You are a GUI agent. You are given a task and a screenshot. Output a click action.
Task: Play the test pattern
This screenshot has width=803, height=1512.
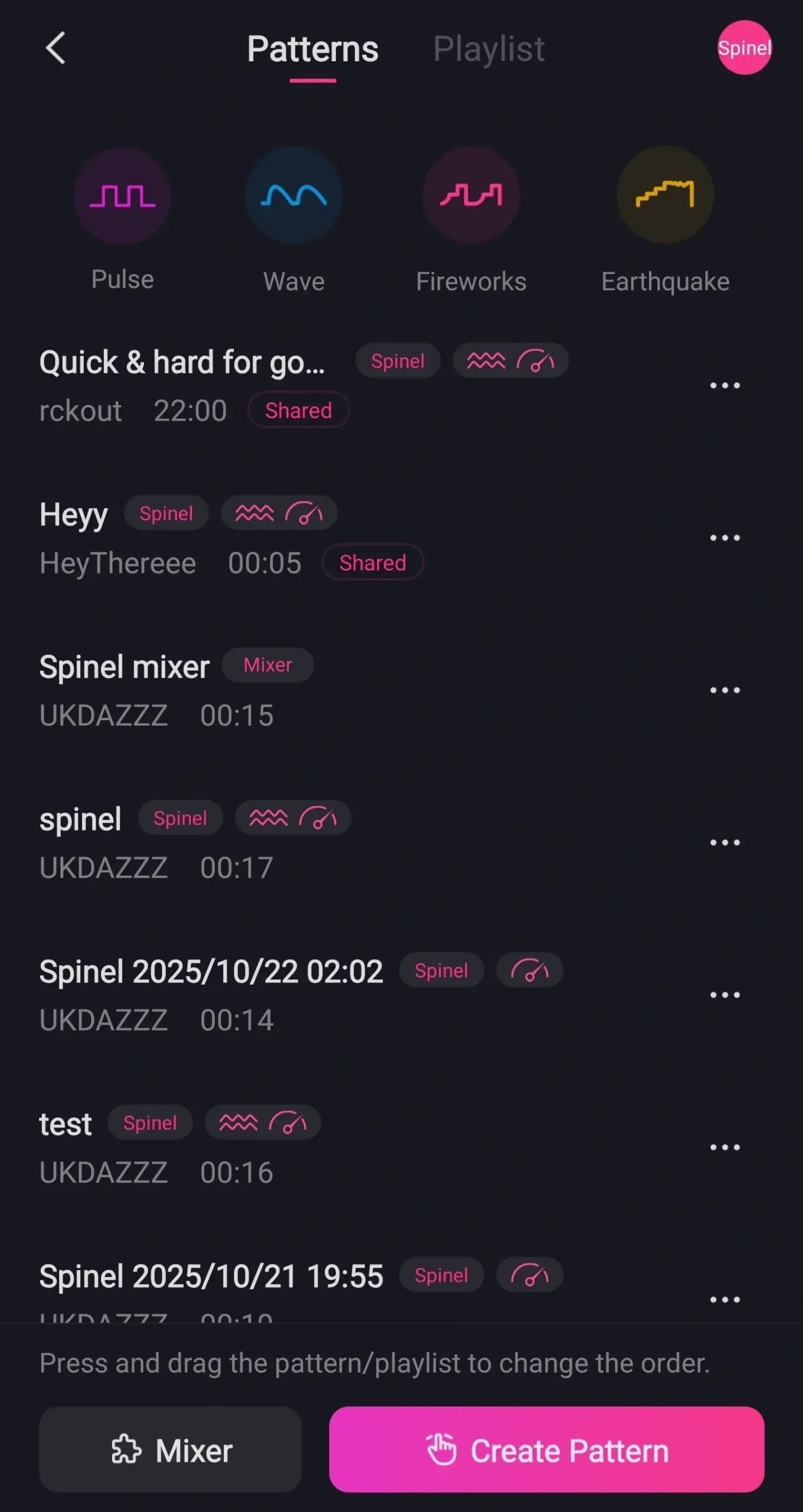point(66,1125)
